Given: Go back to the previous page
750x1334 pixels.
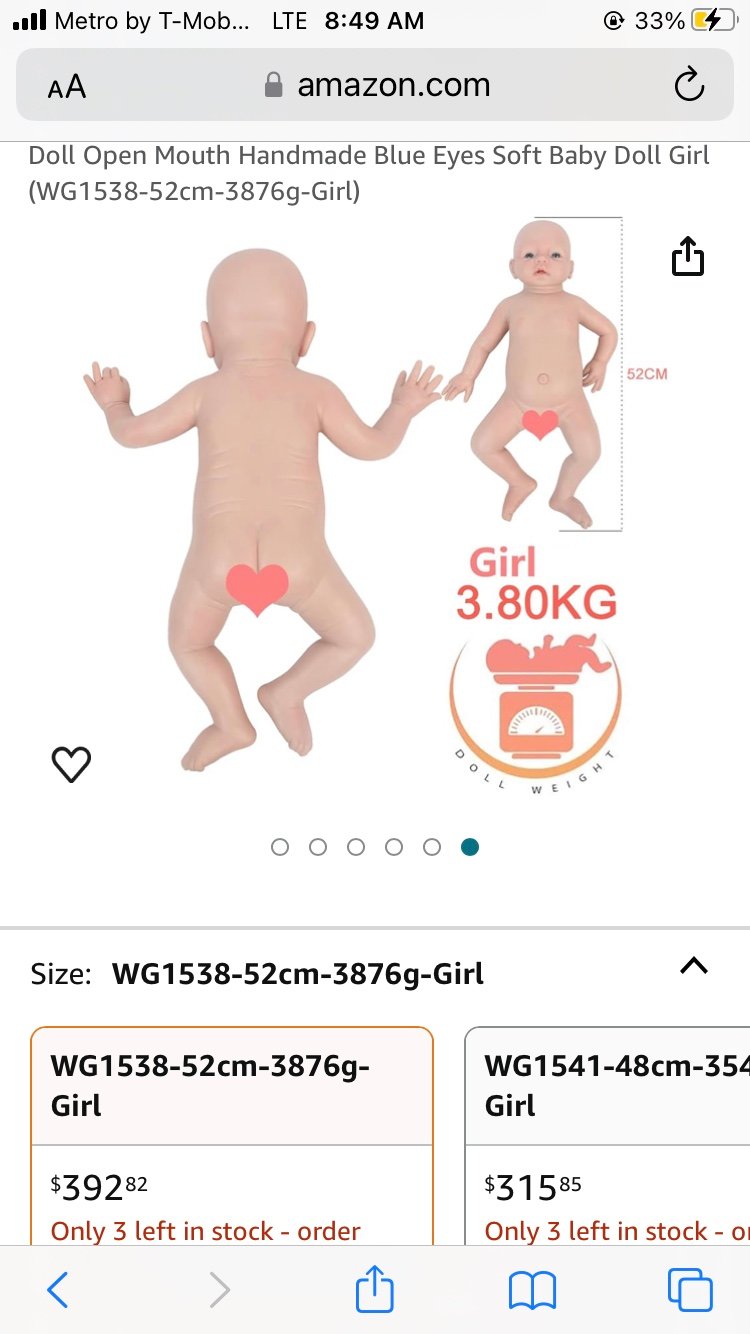Looking at the screenshot, I should 58,1290.
